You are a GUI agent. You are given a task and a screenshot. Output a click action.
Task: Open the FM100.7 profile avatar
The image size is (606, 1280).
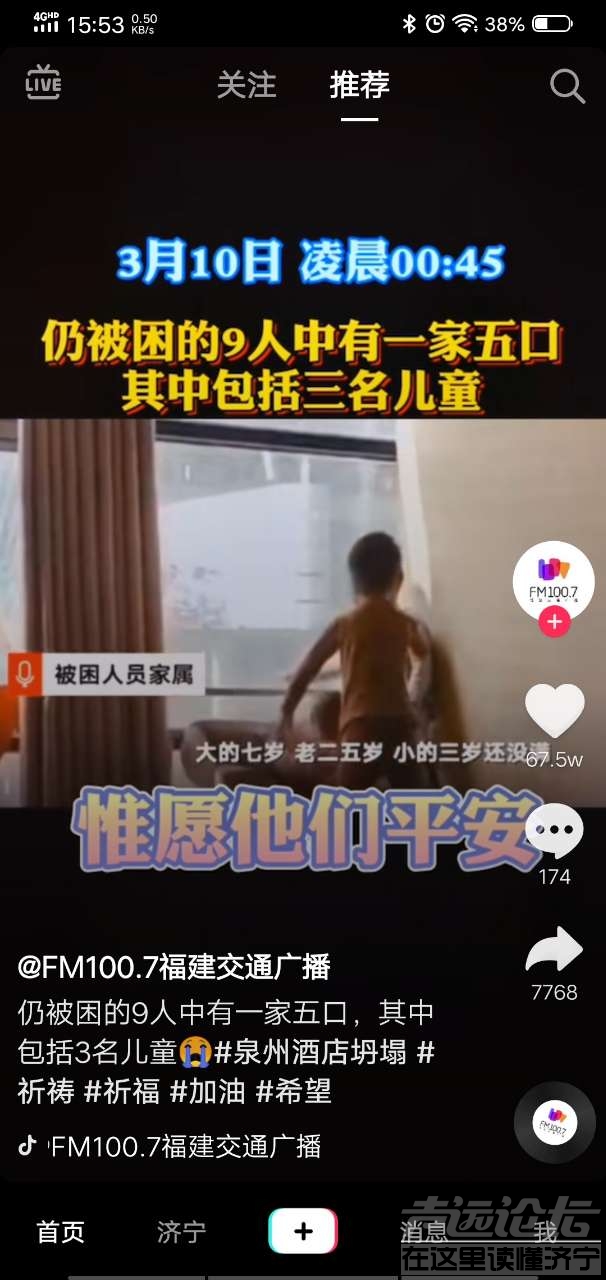pyautogui.click(x=553, y=581)
